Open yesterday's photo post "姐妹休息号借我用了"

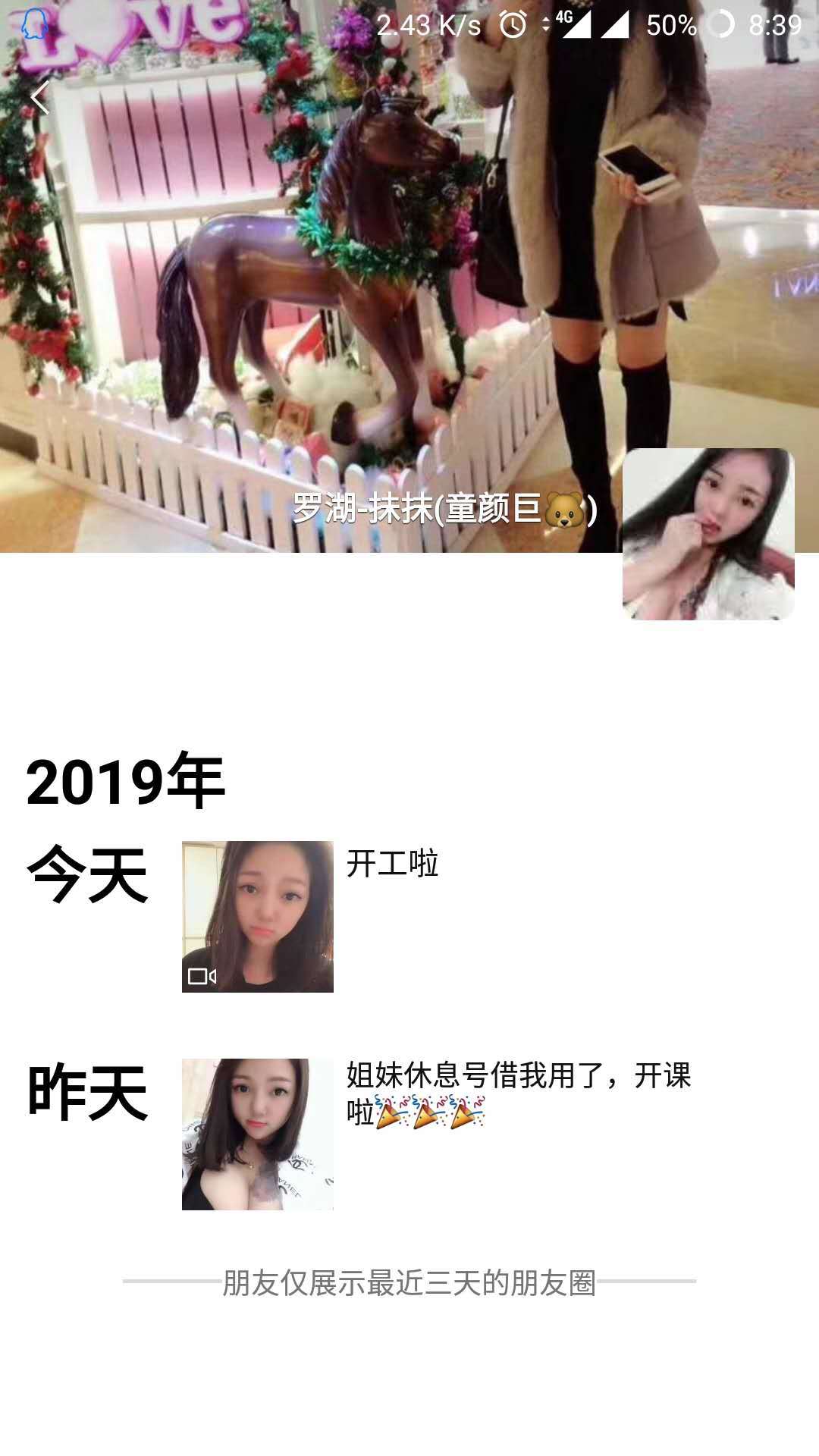coord(258,1134)
